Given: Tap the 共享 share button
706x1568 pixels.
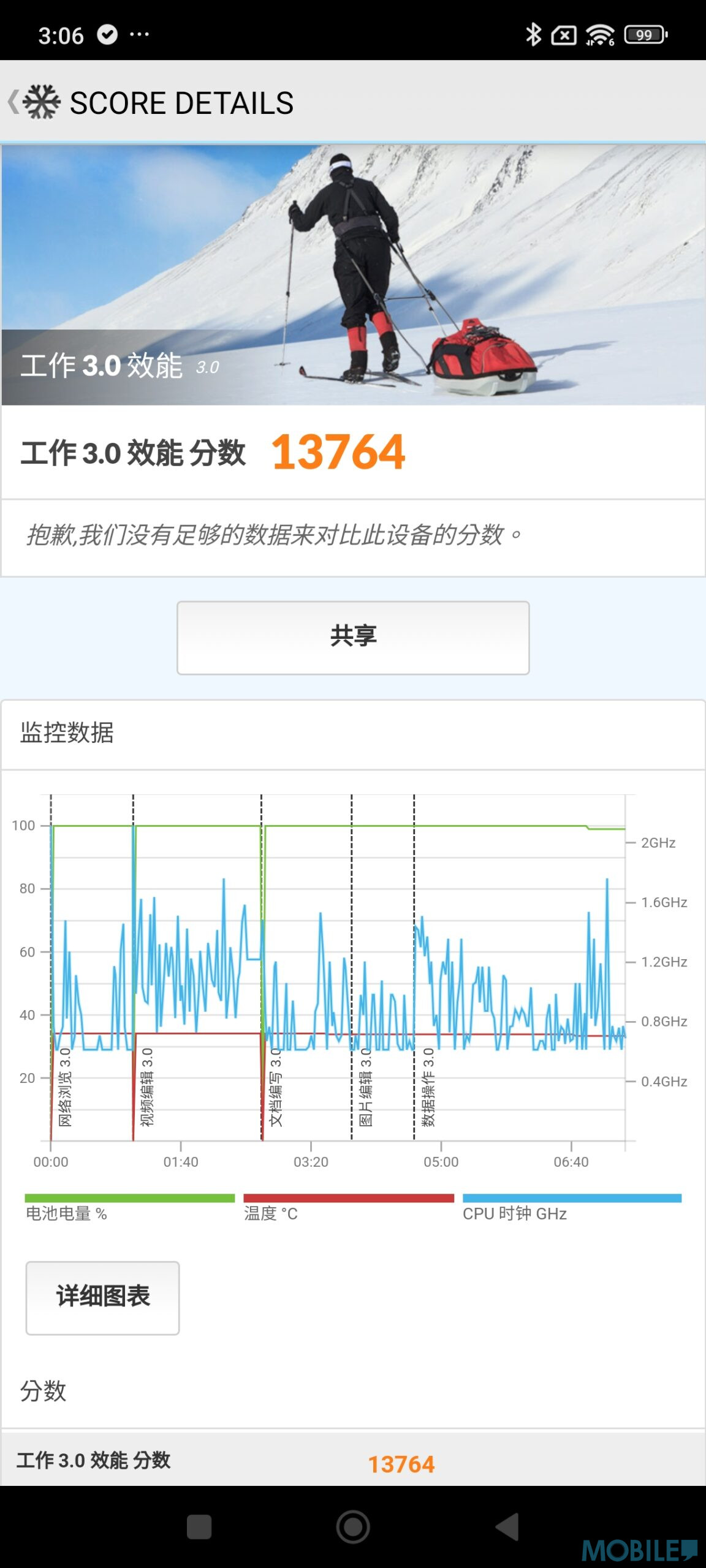Looking at the screenshot, I should tap(353, 638).
